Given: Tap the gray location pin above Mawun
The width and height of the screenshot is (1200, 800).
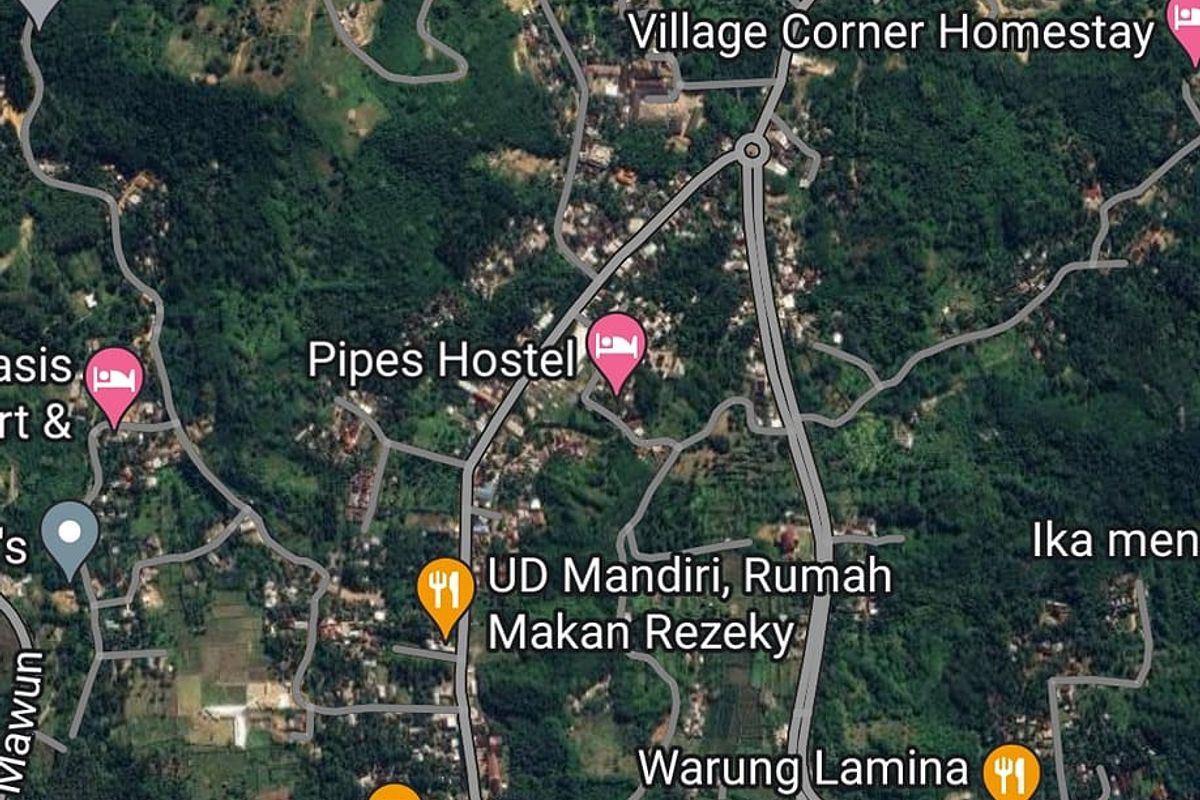Looking at the screenshot, I should [69, 534].
